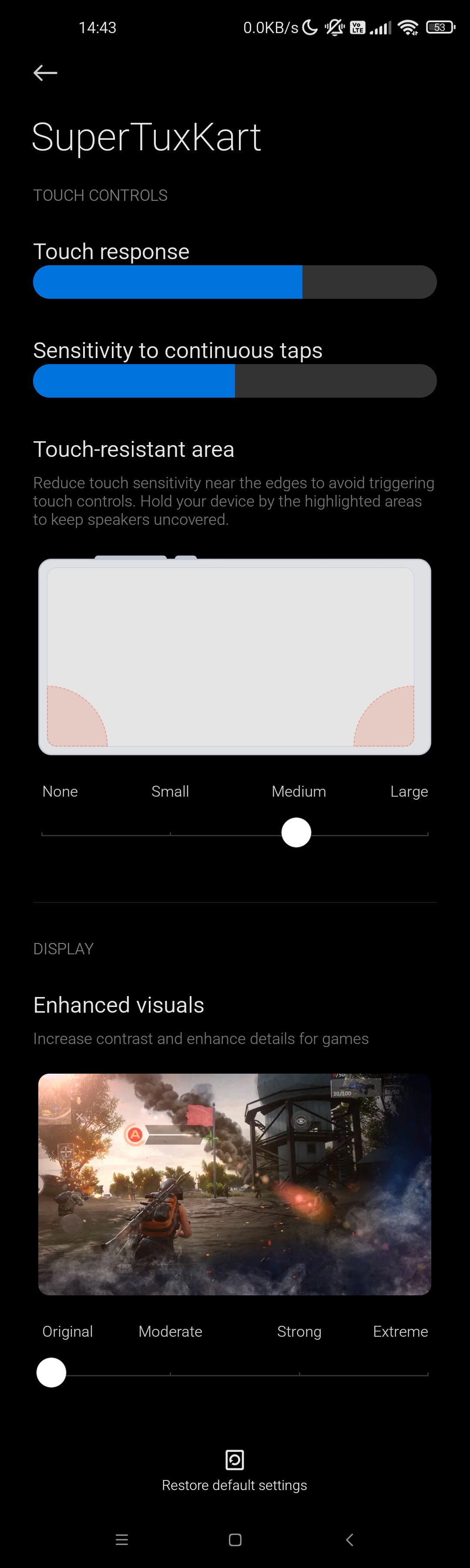Set enhanced visuals to Extreme
The width and height of the screenshot is (470, 1568).
(x=427, y=1374)
